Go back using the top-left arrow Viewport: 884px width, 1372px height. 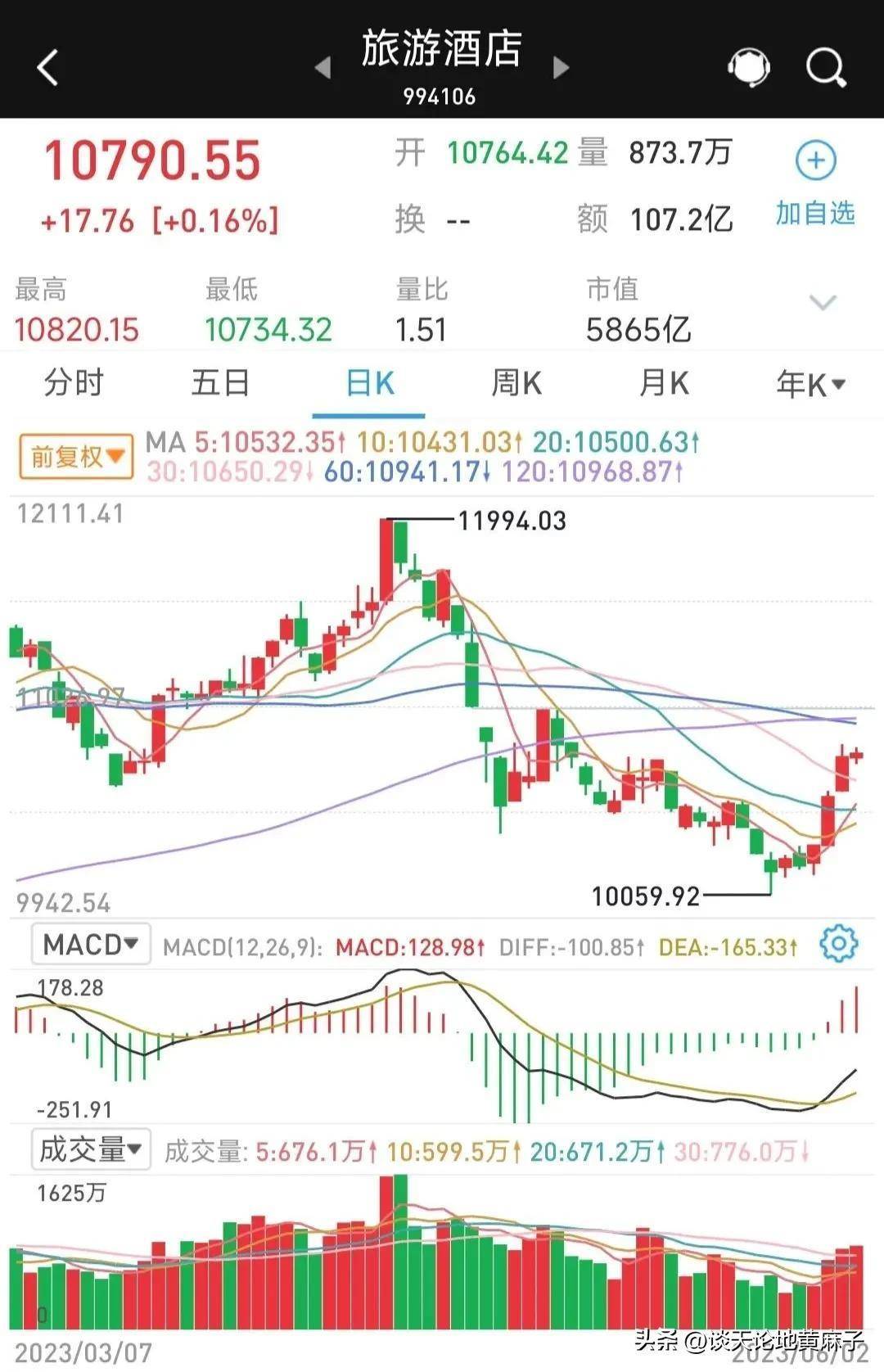[48, 67]
